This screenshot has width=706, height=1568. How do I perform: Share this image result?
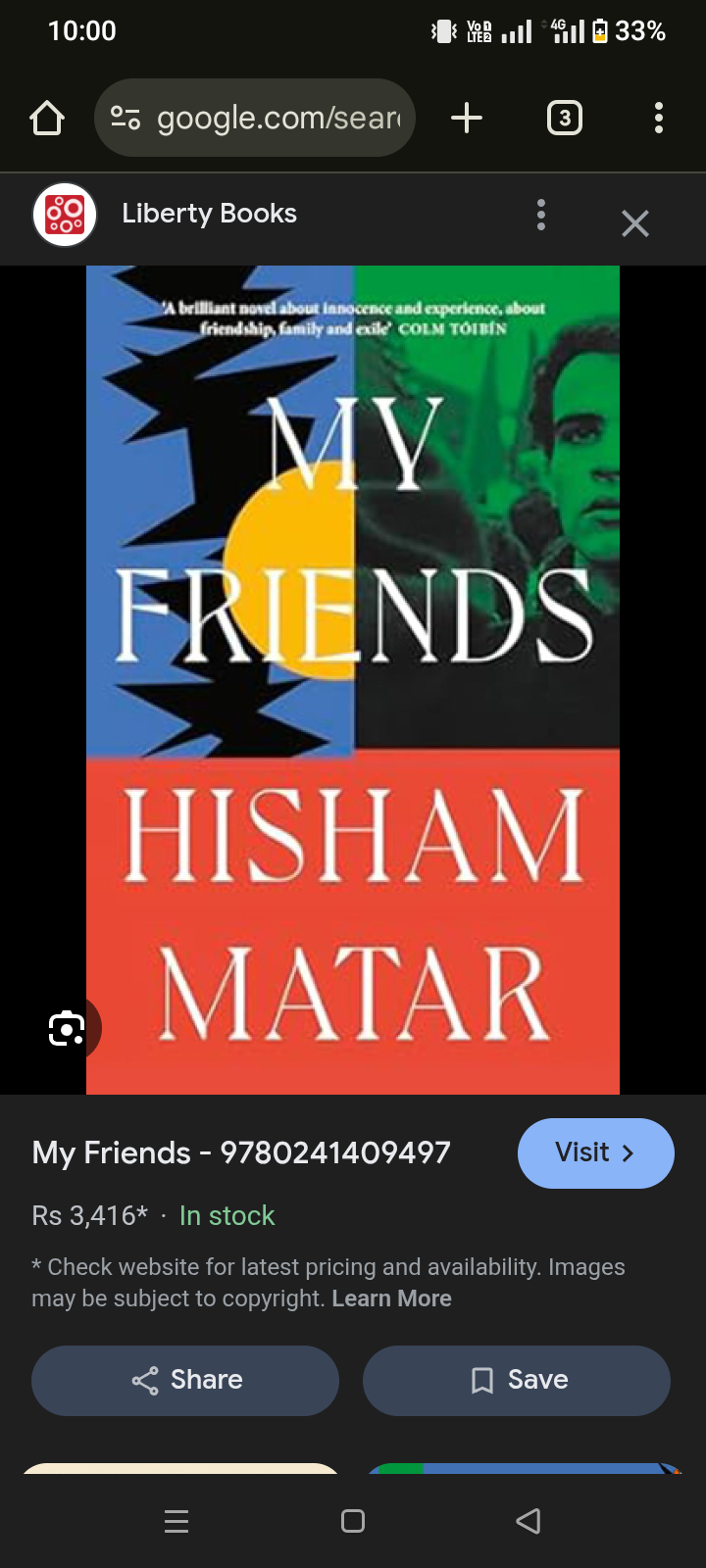(x=185, y=1380)
